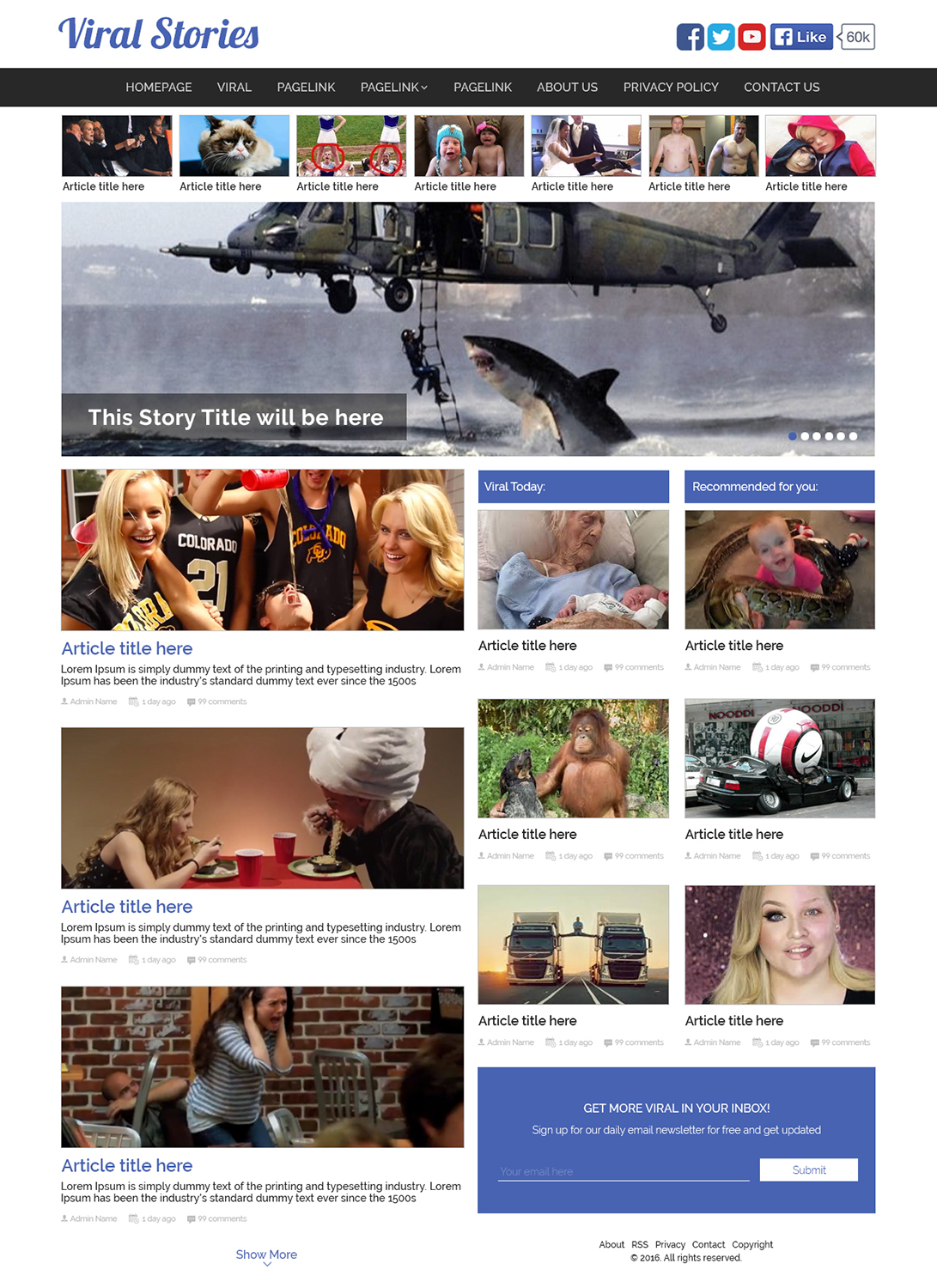Open the Privacy Policy page
This screenshot has height=1288, width=937.
pyautogui.click(x=671, y=88)
